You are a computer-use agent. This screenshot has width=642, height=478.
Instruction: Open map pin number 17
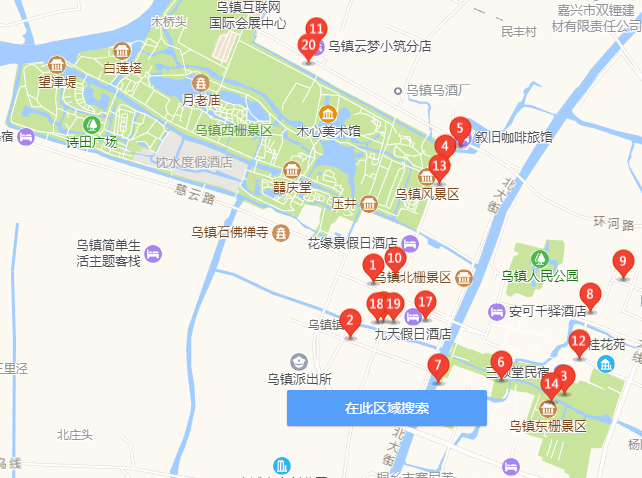(425, 302)
